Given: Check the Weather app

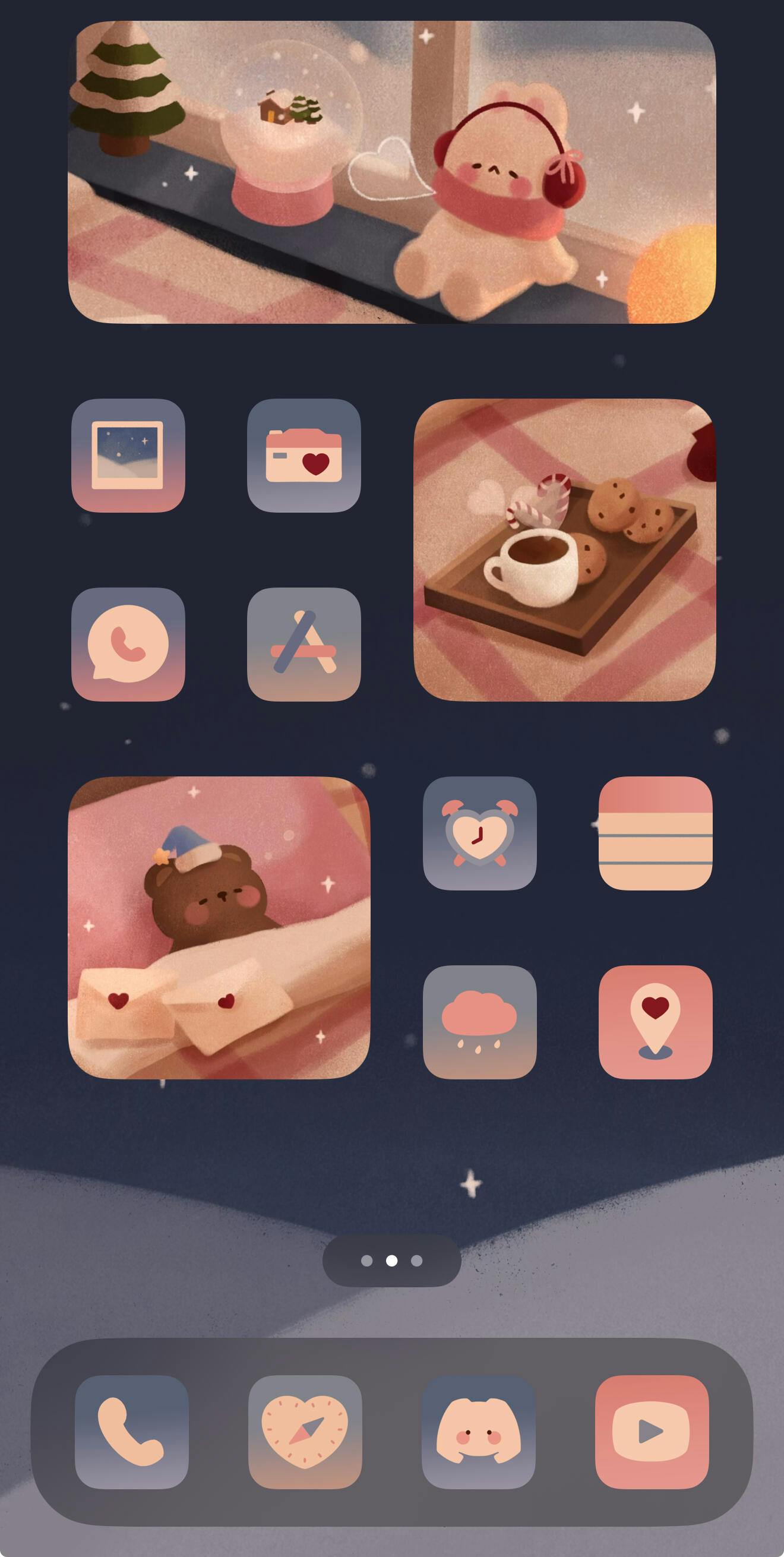Looking at the screenshot, I should coord(479,1022).
